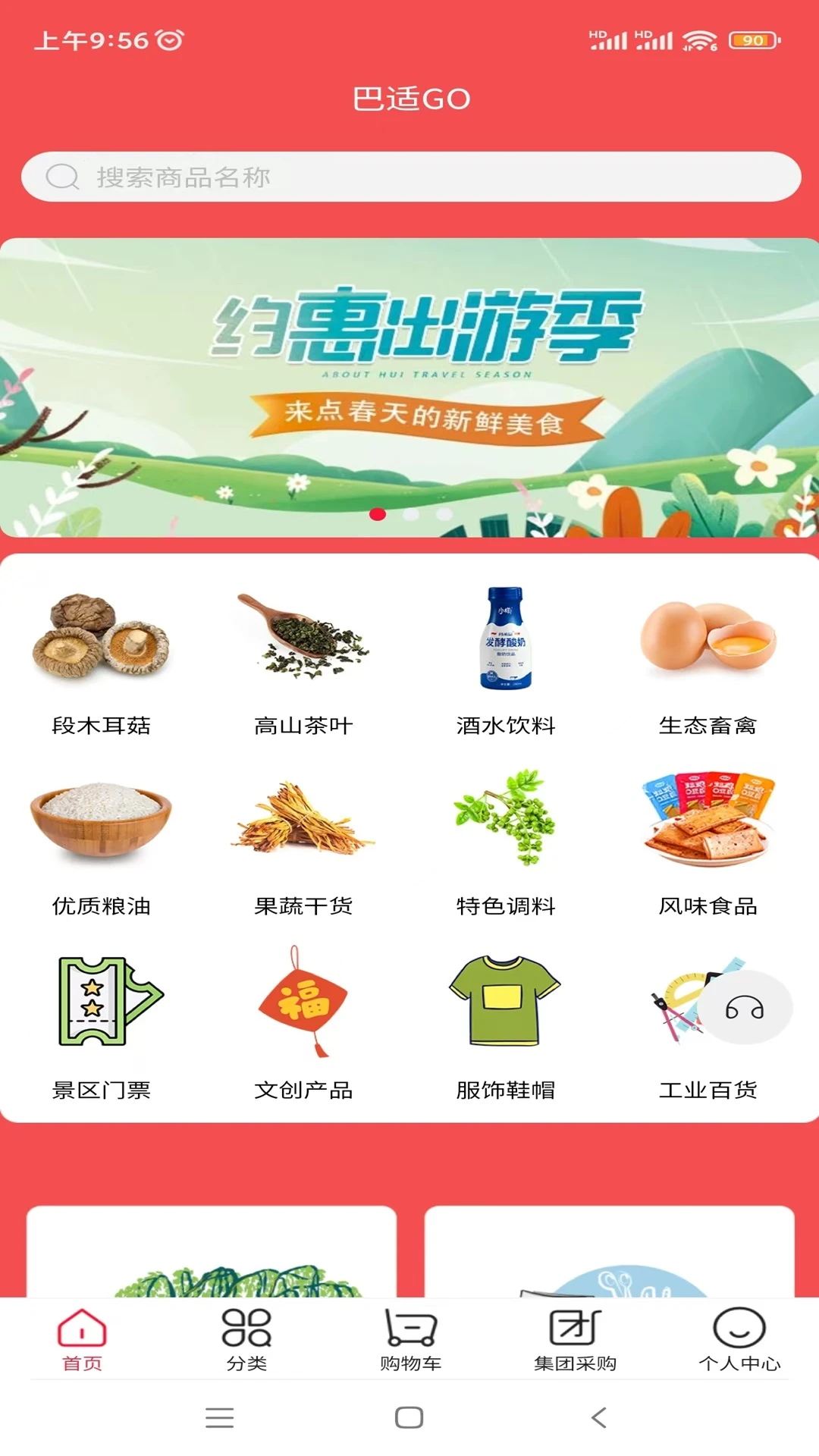Viewport: 819px width, 1456px height.
Task: Go to the 集团采购 tab
Action: pos(575,1340)
